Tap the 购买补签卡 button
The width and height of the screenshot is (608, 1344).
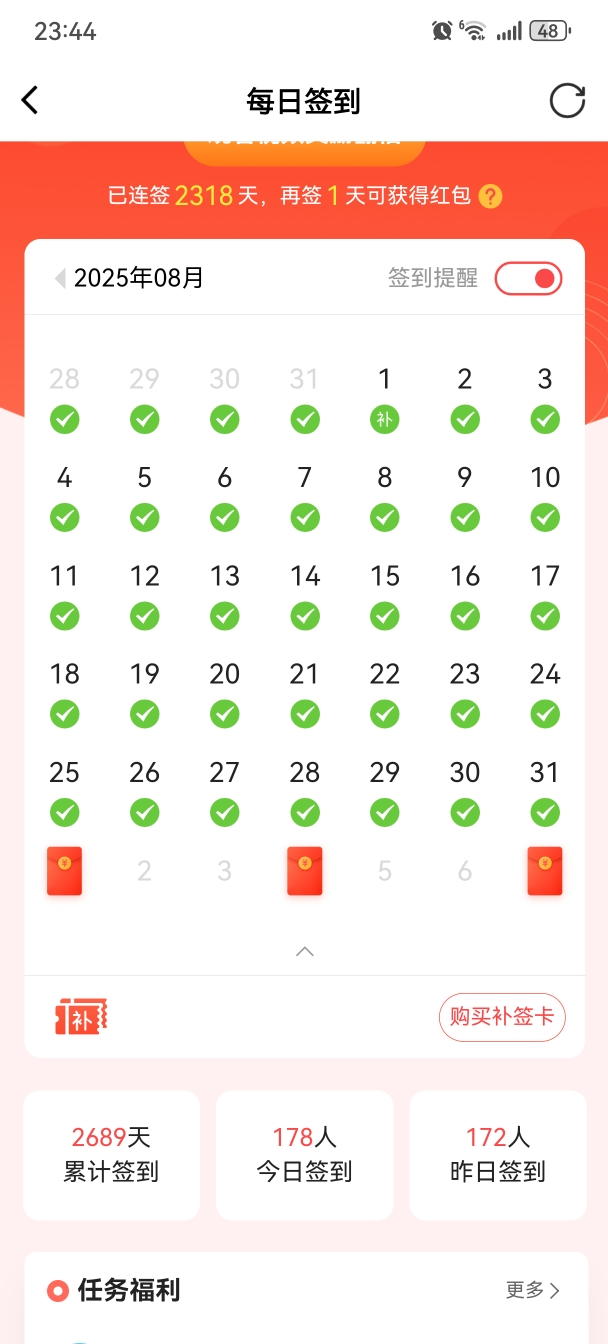[502, 1017]
